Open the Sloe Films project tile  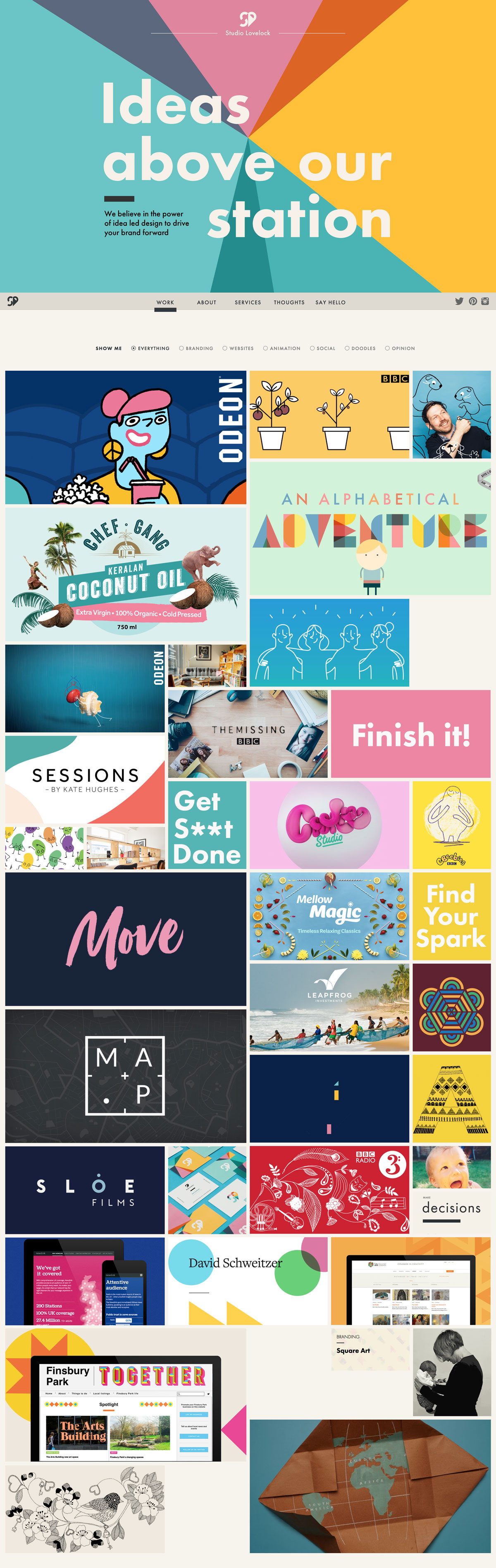(85, 1190)
